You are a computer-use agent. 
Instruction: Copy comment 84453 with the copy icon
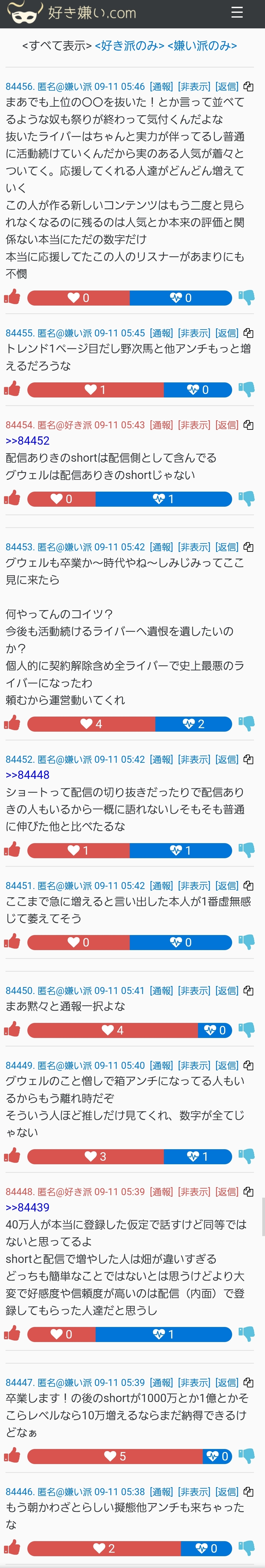point(248,547)
